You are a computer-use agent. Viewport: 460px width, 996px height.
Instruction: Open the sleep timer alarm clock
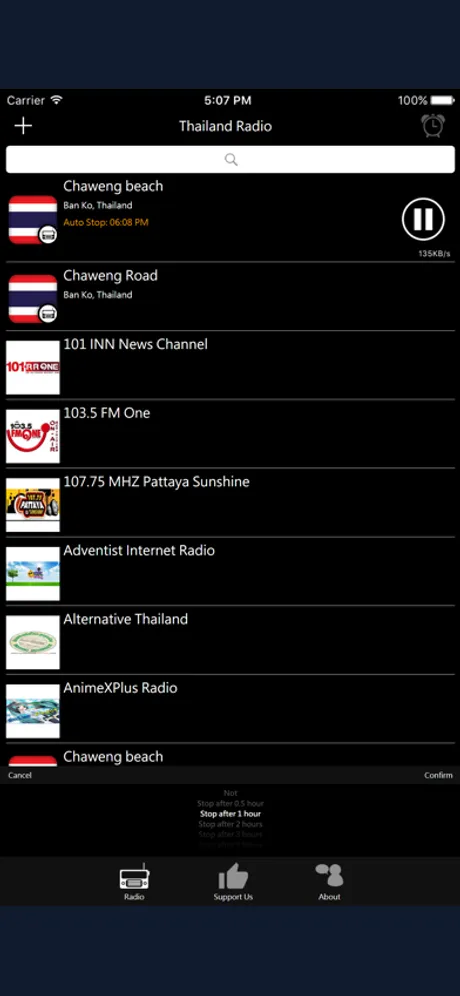click(x=433, y=126)
